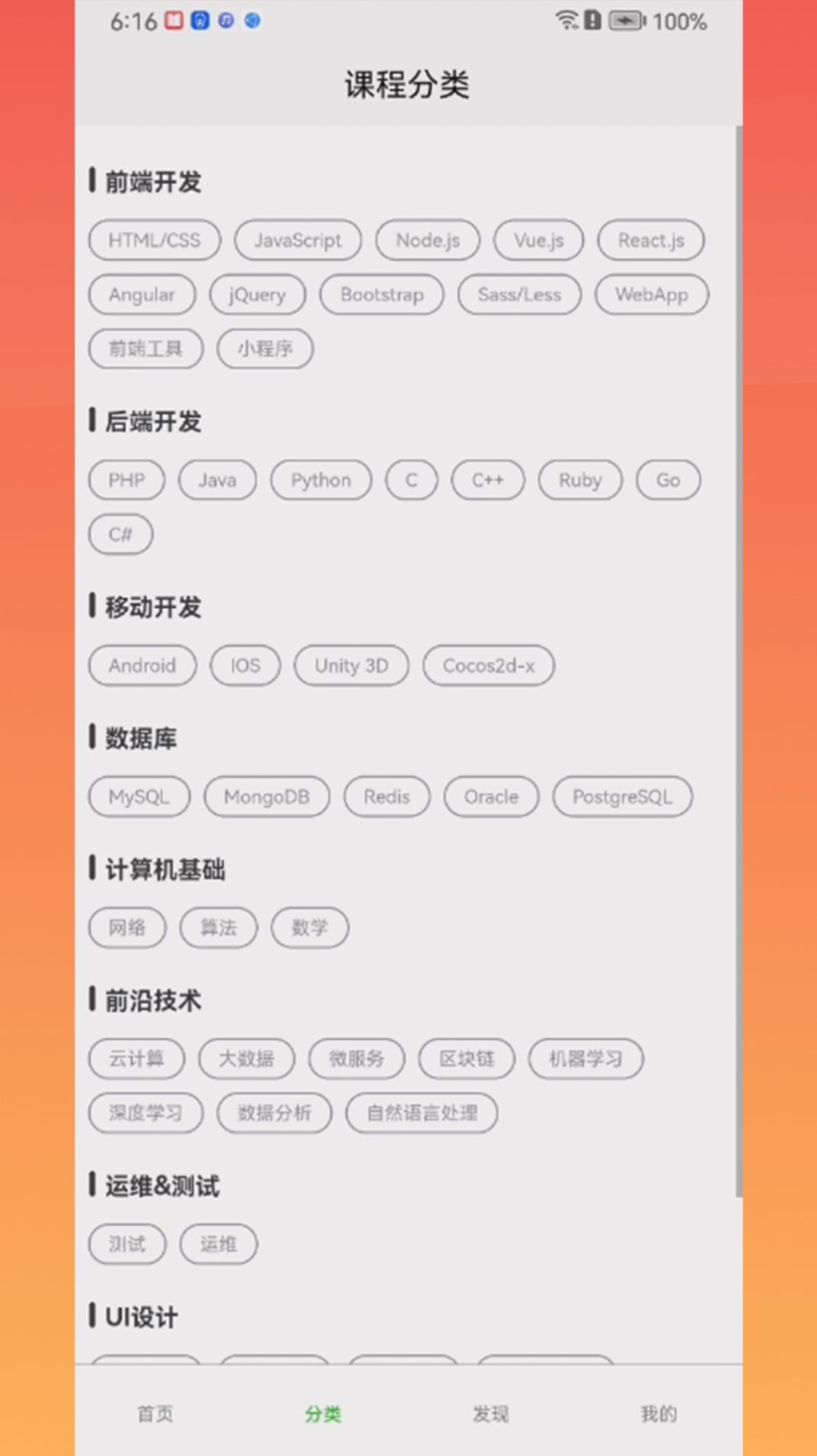Screen dimensions: 817x1456
Task: Open Vue.js courses
Action: point(538,241)
